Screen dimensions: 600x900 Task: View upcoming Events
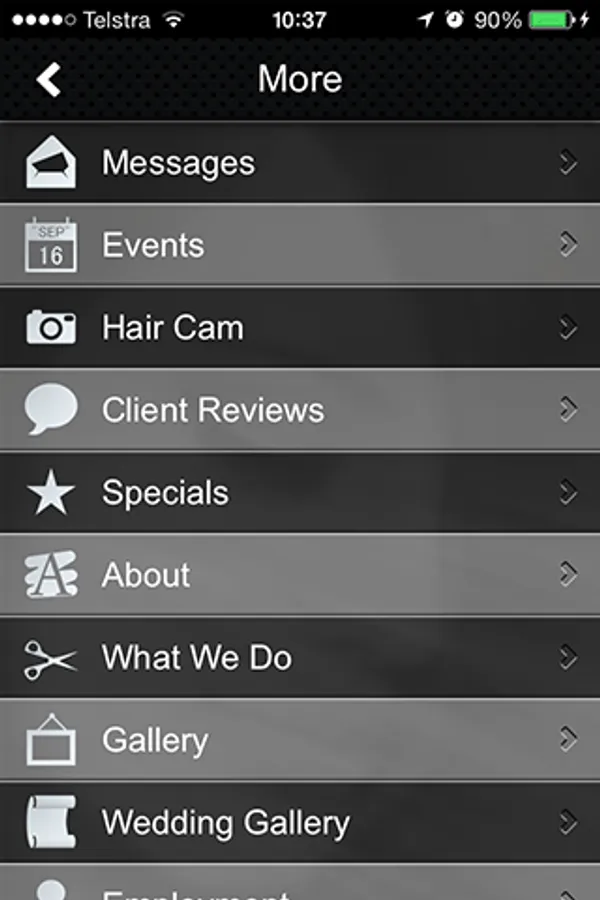[x=300, y=245]
